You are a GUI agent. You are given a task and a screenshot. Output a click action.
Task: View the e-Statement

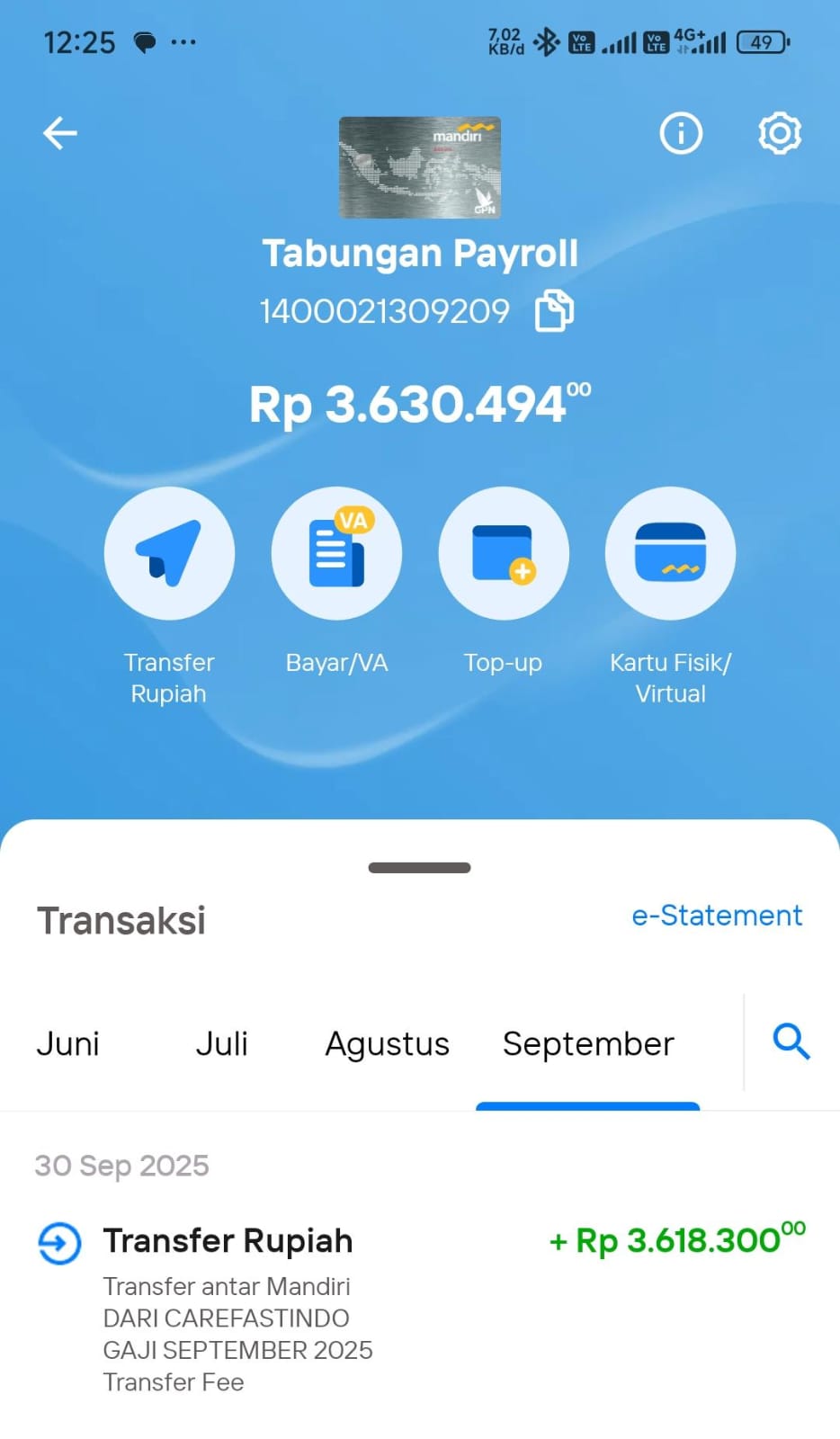coord(716,916)
